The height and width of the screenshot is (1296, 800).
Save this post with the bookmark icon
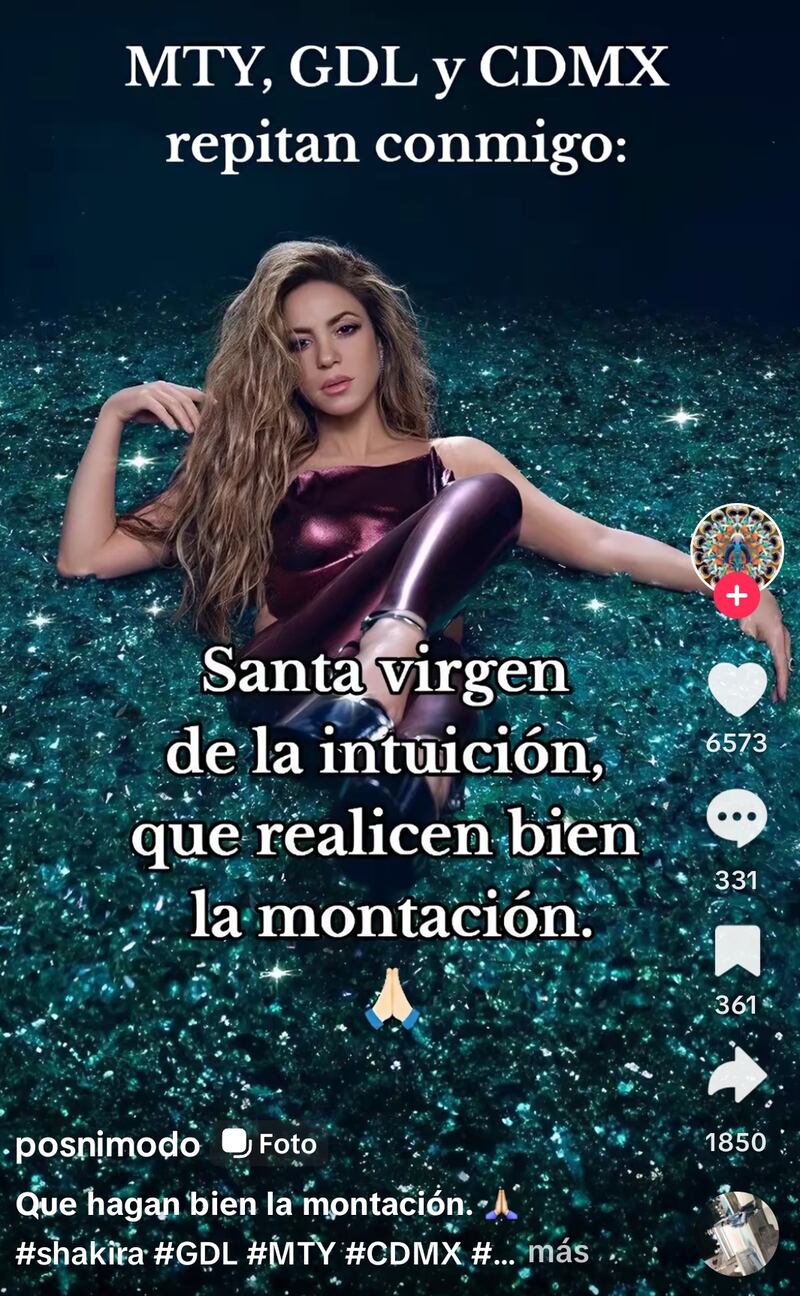[737, 951]
